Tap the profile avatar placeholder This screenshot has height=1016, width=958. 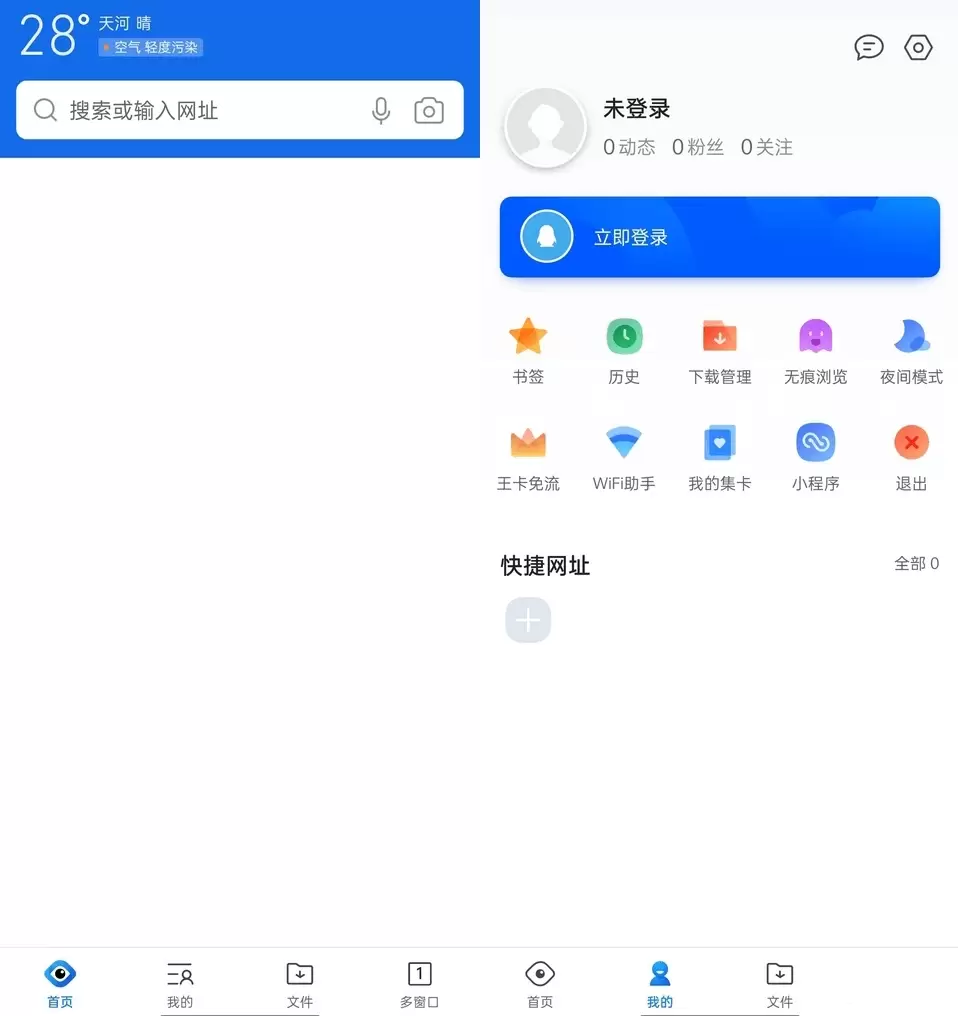[545, 128]
